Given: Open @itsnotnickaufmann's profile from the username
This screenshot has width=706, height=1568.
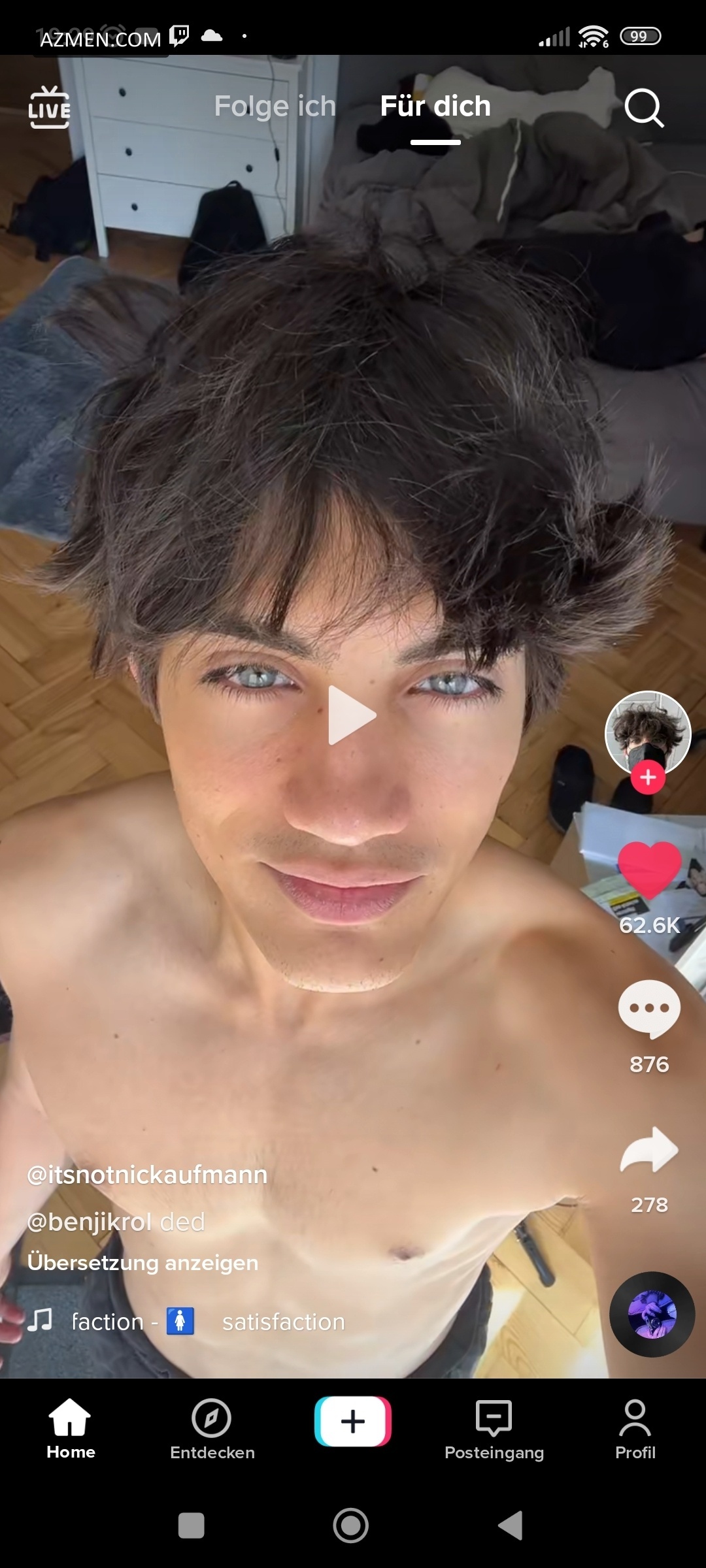Looking at the screenshot, I should coord(147,1175).
